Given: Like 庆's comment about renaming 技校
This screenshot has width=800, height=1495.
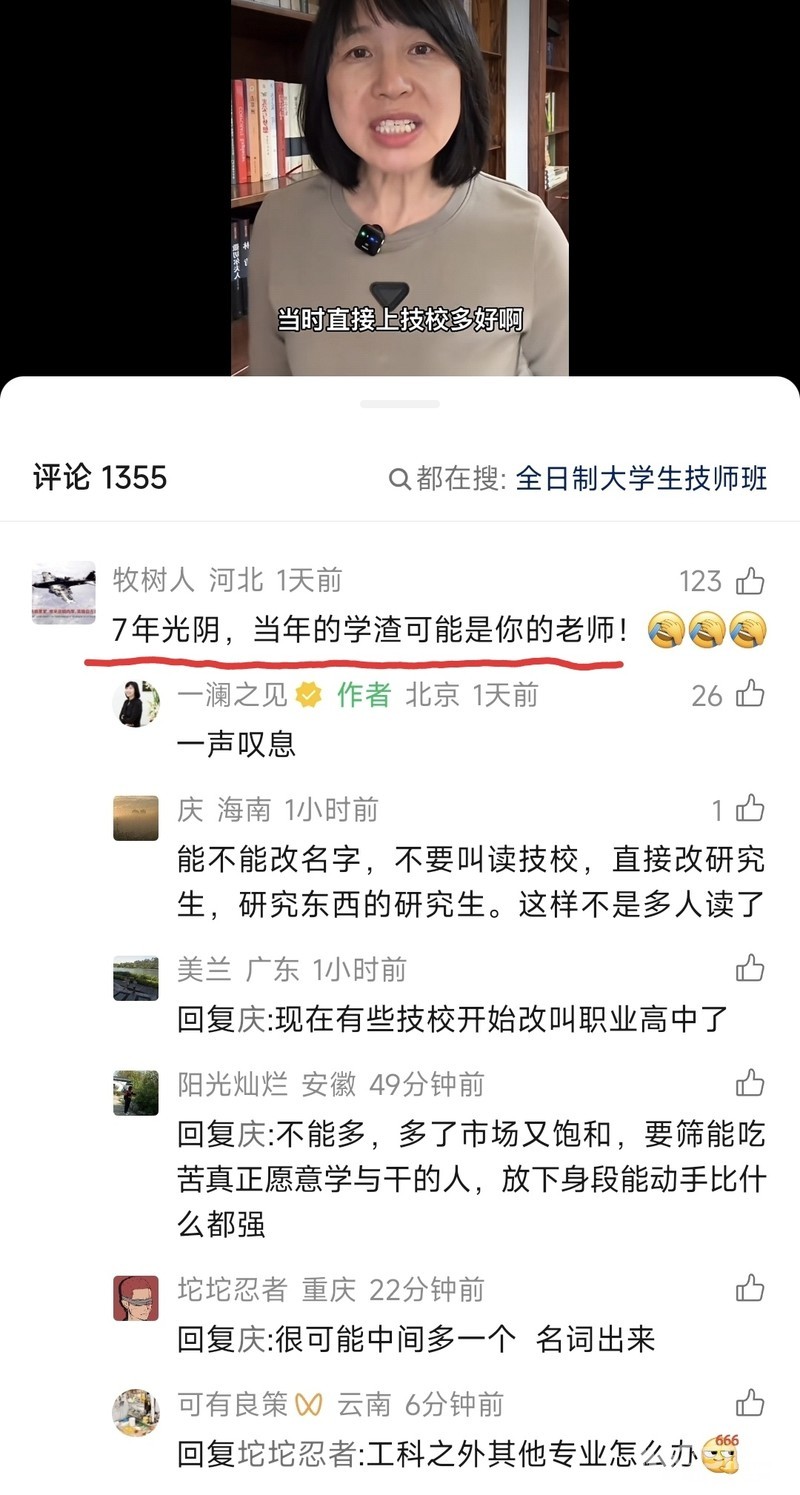Looking at the screenshot, I should click(x=750, y=808).
